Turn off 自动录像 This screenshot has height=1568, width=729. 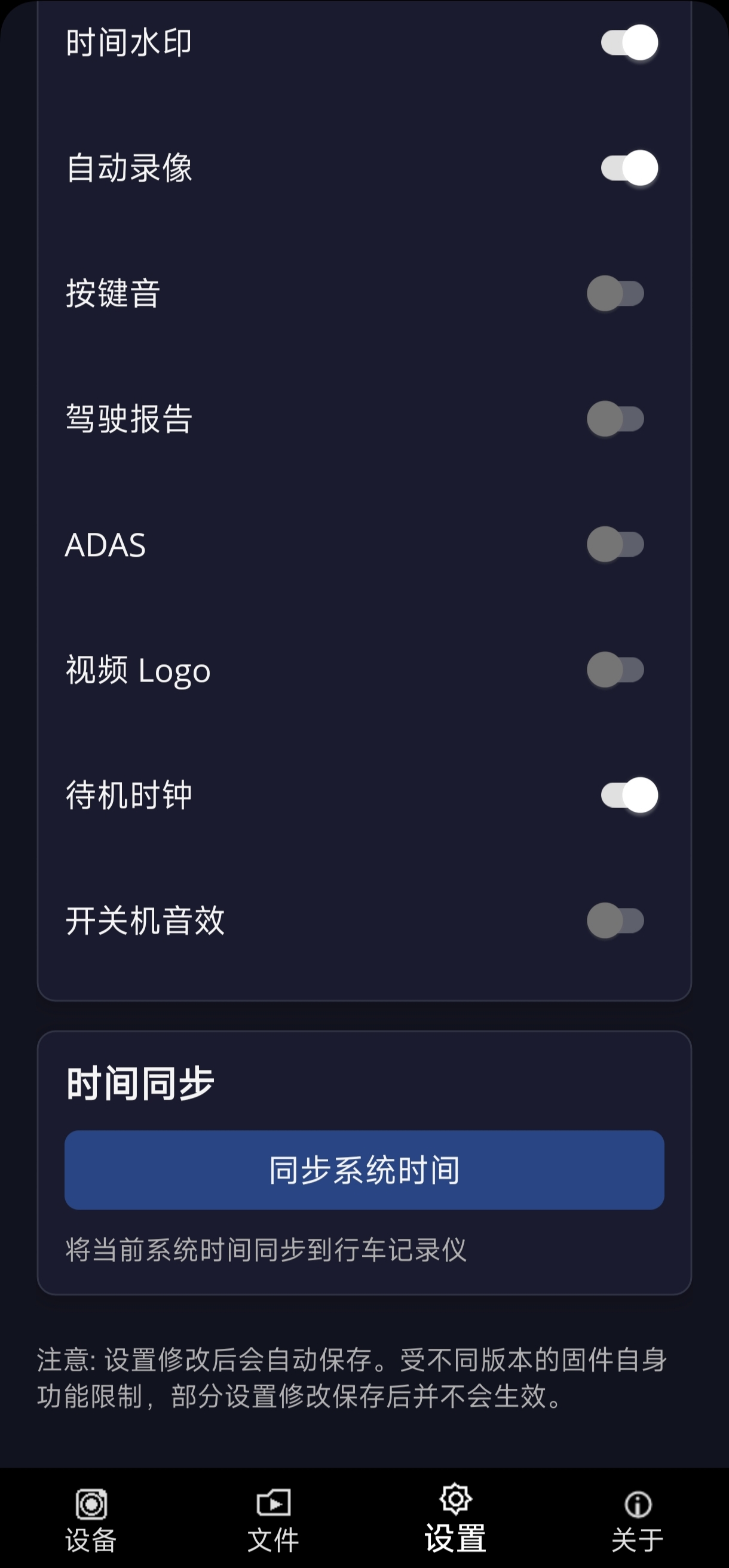[x=629, y=167]
